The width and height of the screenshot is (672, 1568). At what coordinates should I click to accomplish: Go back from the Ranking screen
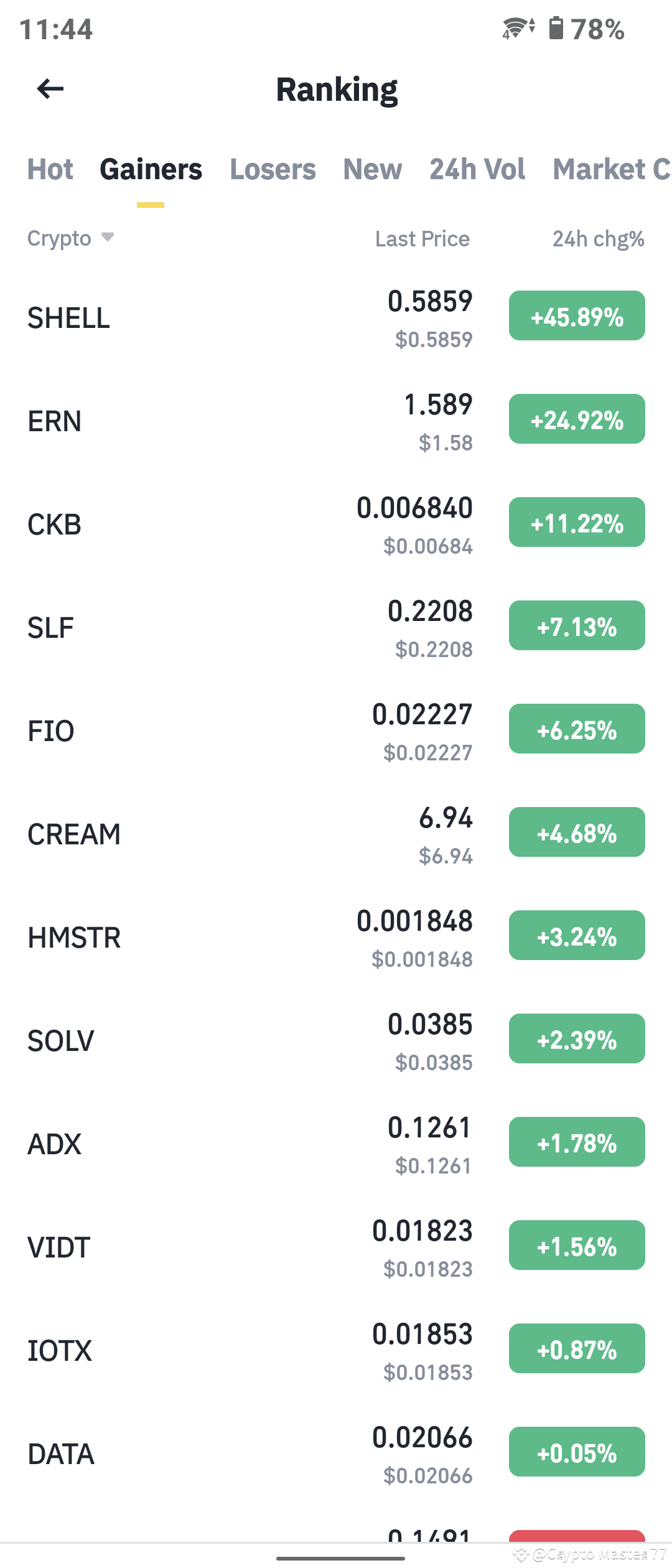[50, 89]
